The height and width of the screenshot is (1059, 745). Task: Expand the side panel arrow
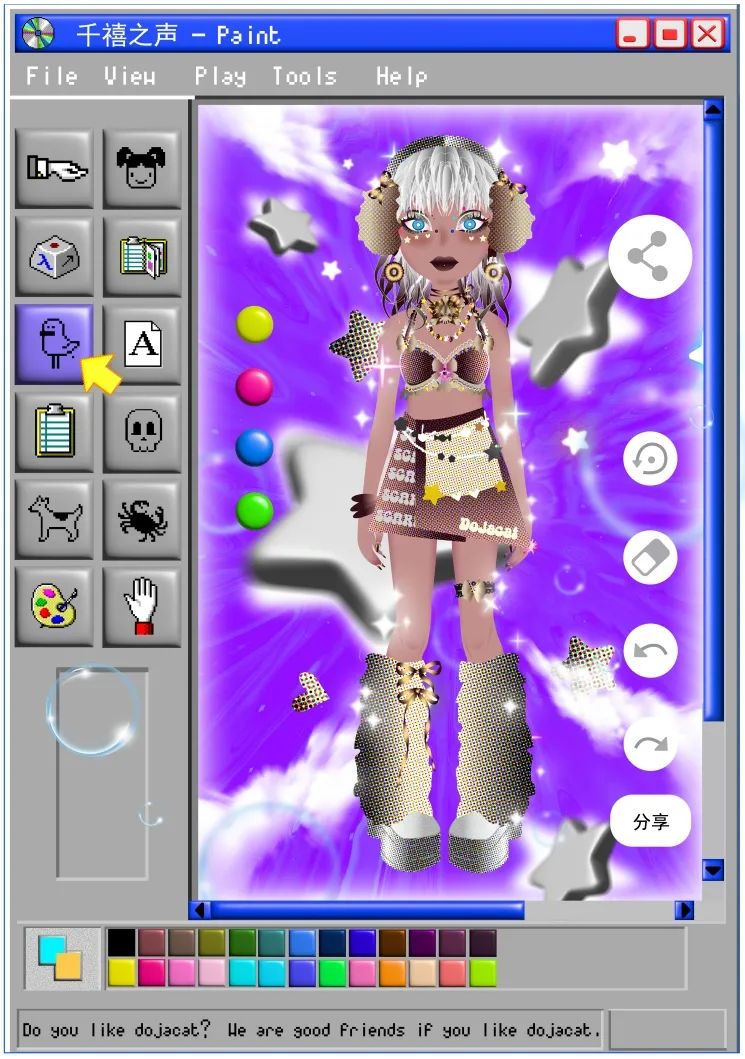(x=696, y=354)
